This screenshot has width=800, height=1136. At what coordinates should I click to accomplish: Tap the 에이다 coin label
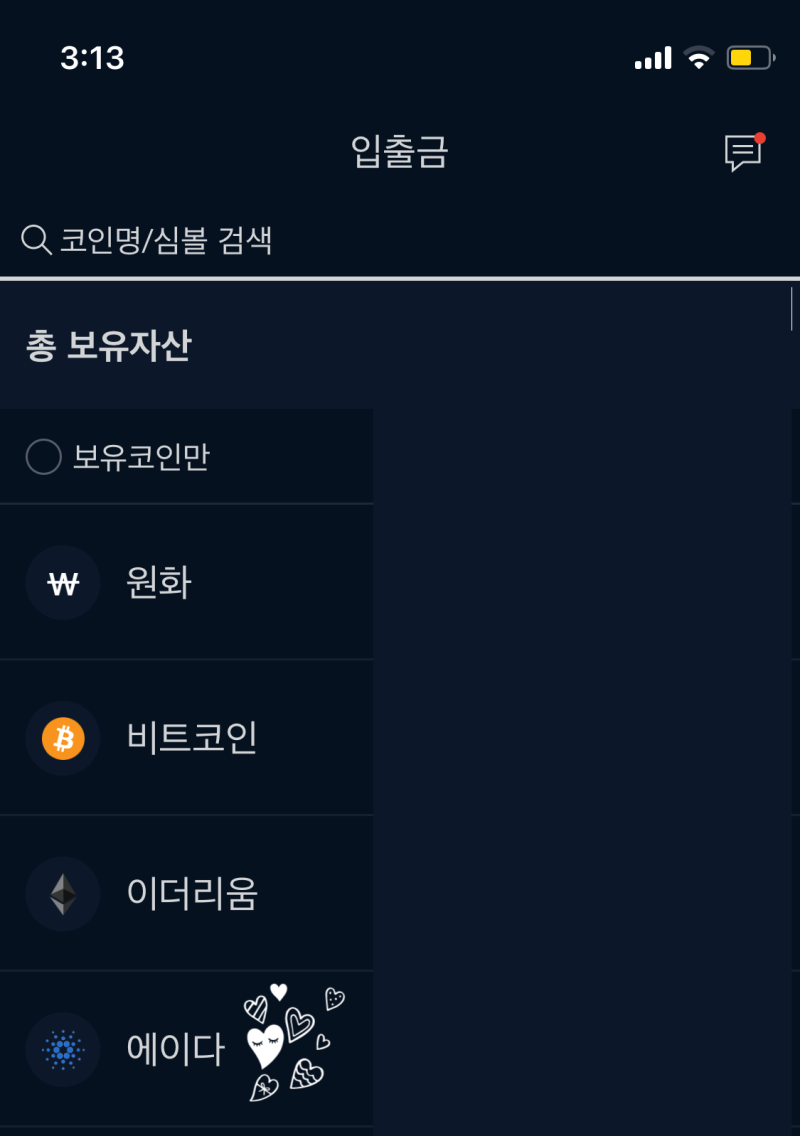coord(175,1049)
